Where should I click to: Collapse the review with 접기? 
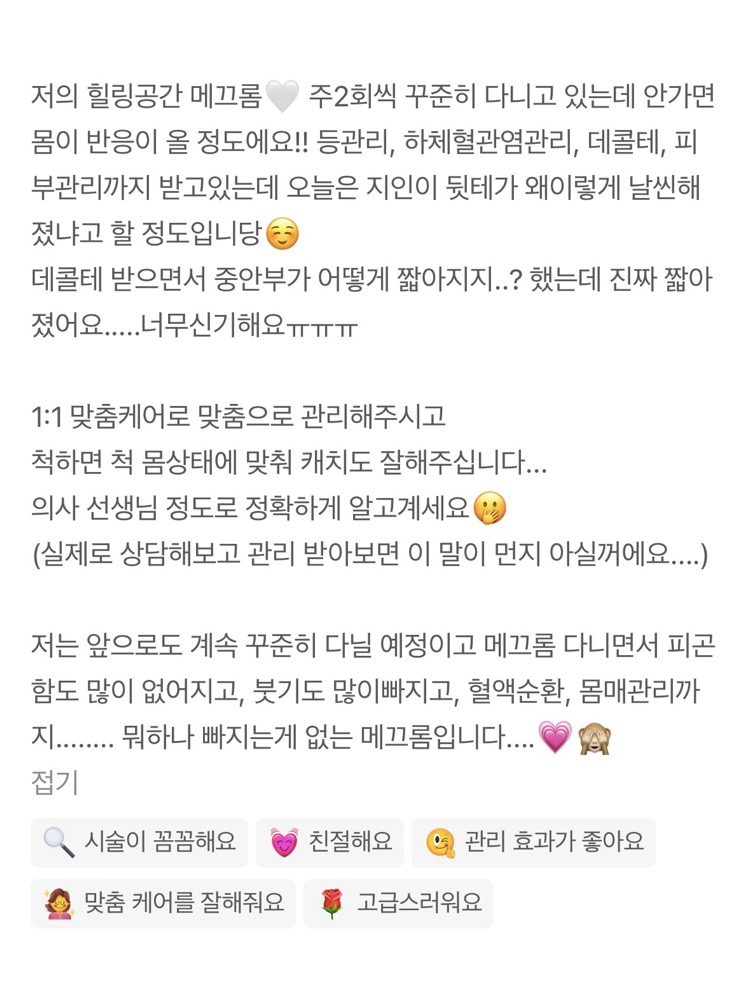(x=54, y=782)
